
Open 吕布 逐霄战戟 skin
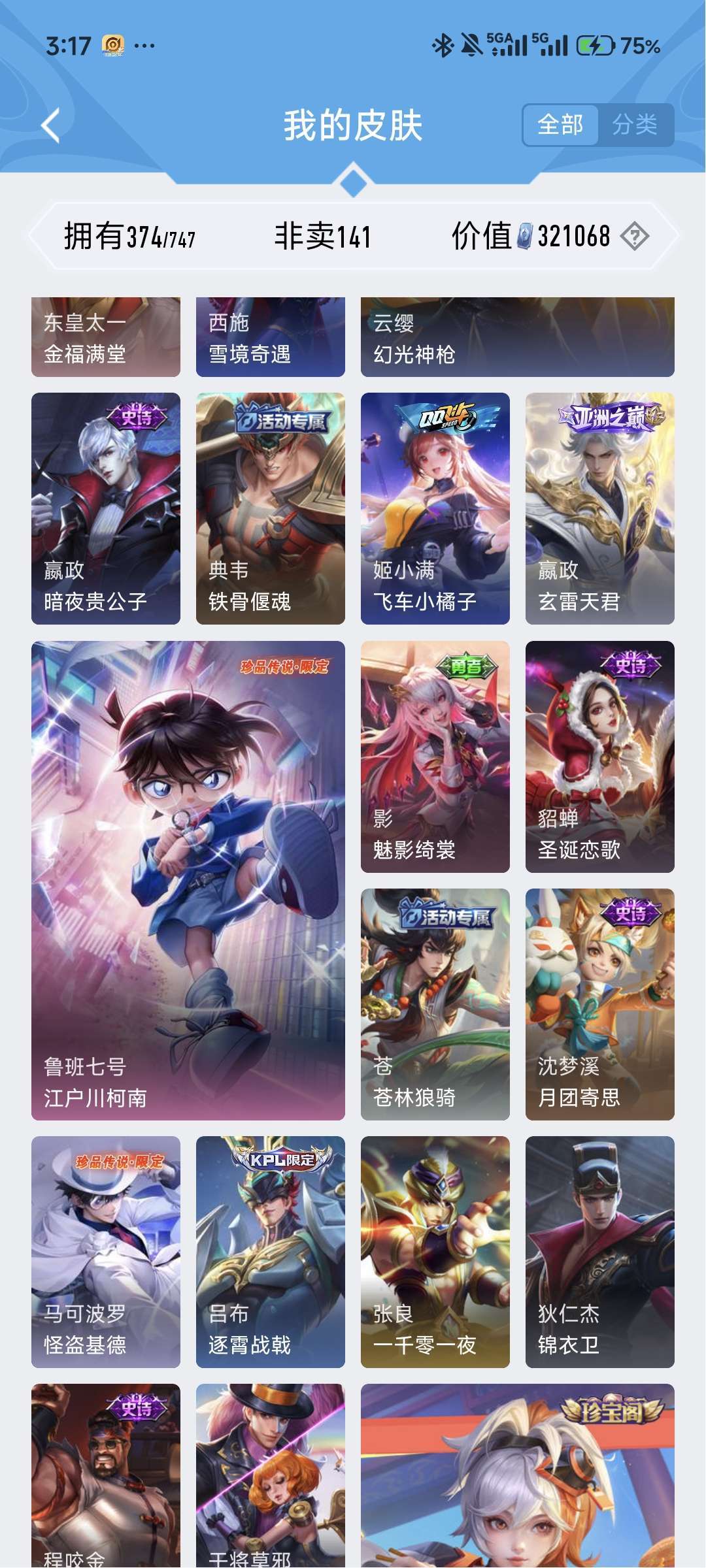click(x=271, y=1252)
